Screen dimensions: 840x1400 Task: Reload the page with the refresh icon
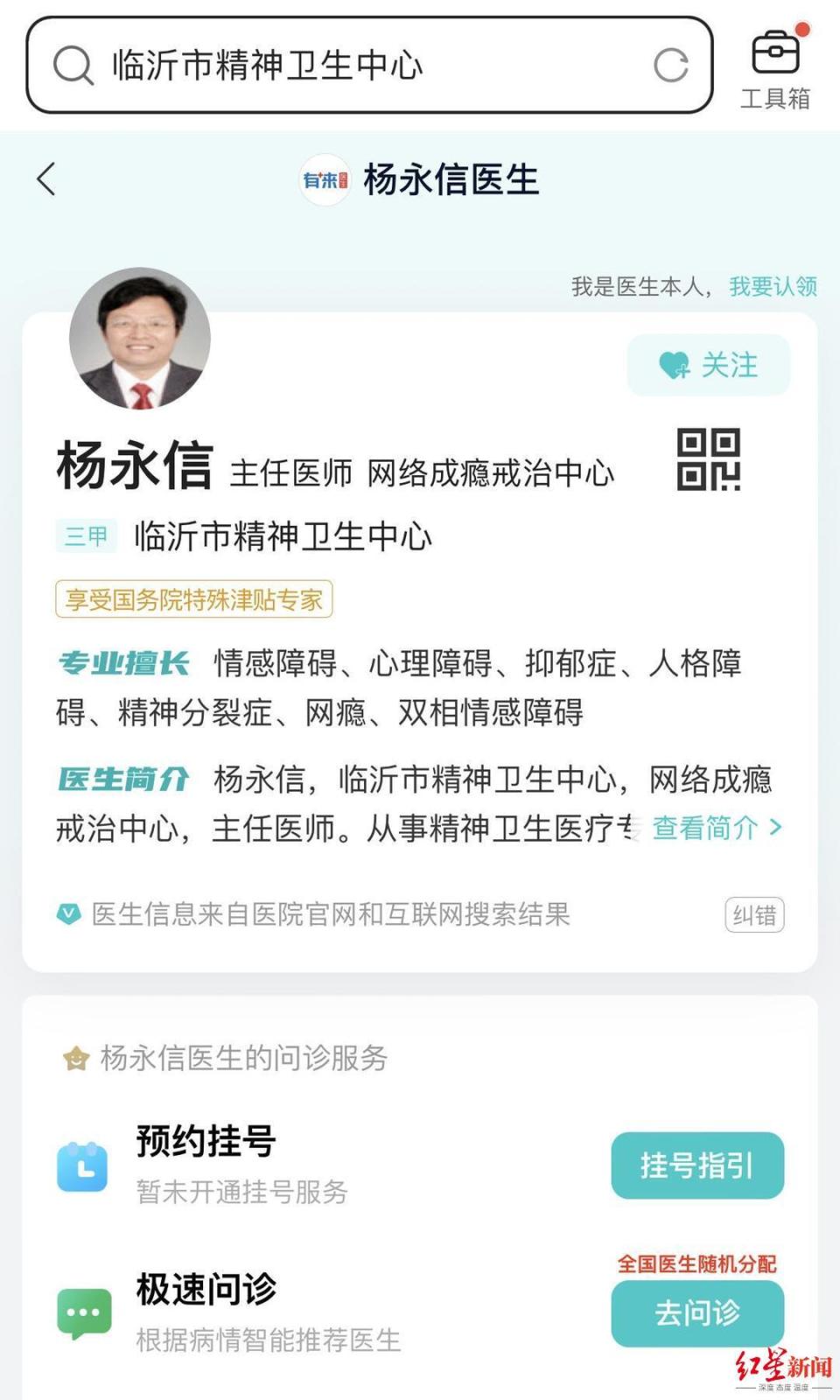tap(671, 66)
